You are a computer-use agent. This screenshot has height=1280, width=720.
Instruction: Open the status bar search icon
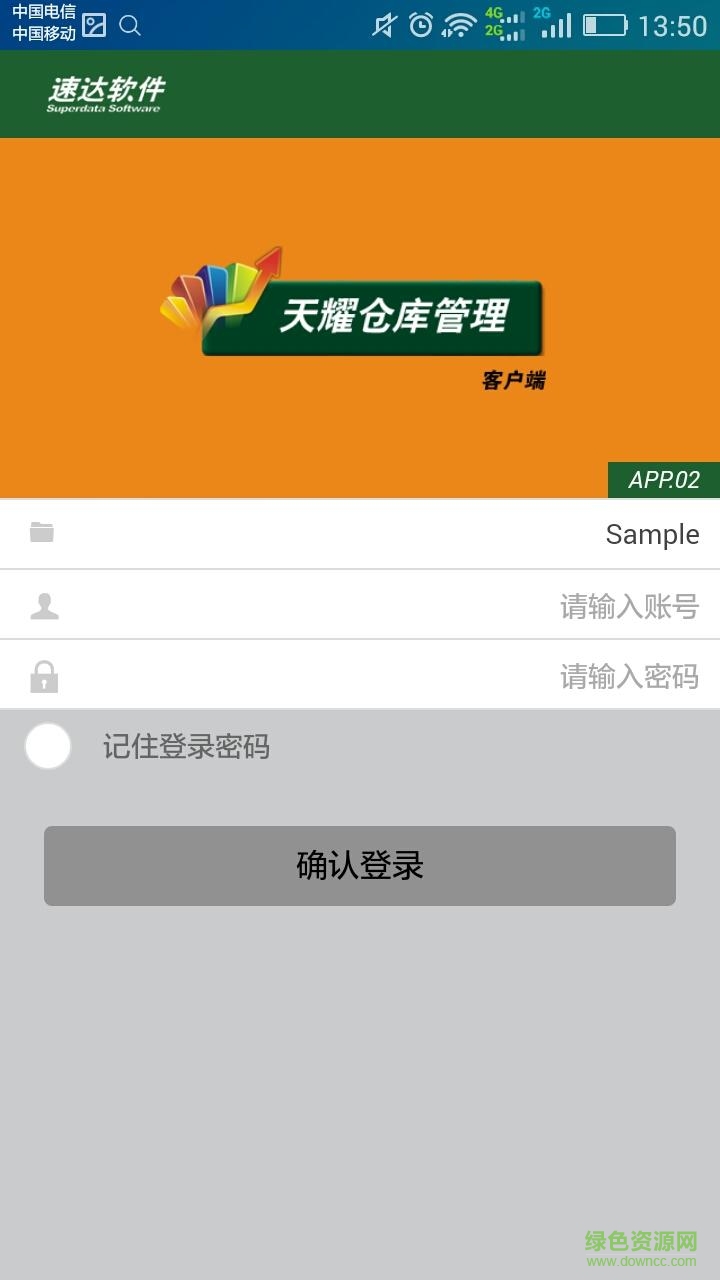130,27
